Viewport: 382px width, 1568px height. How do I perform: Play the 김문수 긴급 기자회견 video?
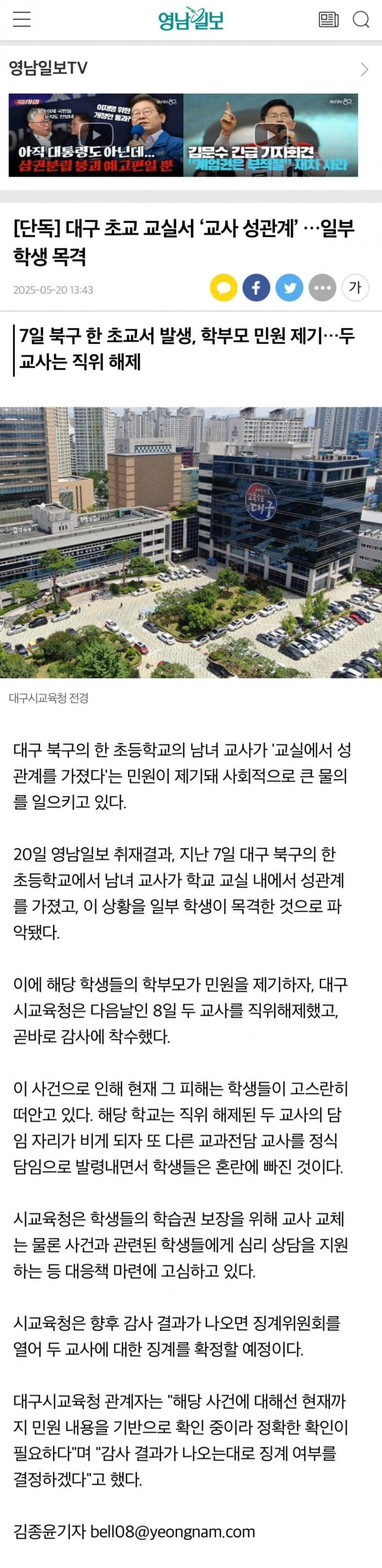click(270, 135)
